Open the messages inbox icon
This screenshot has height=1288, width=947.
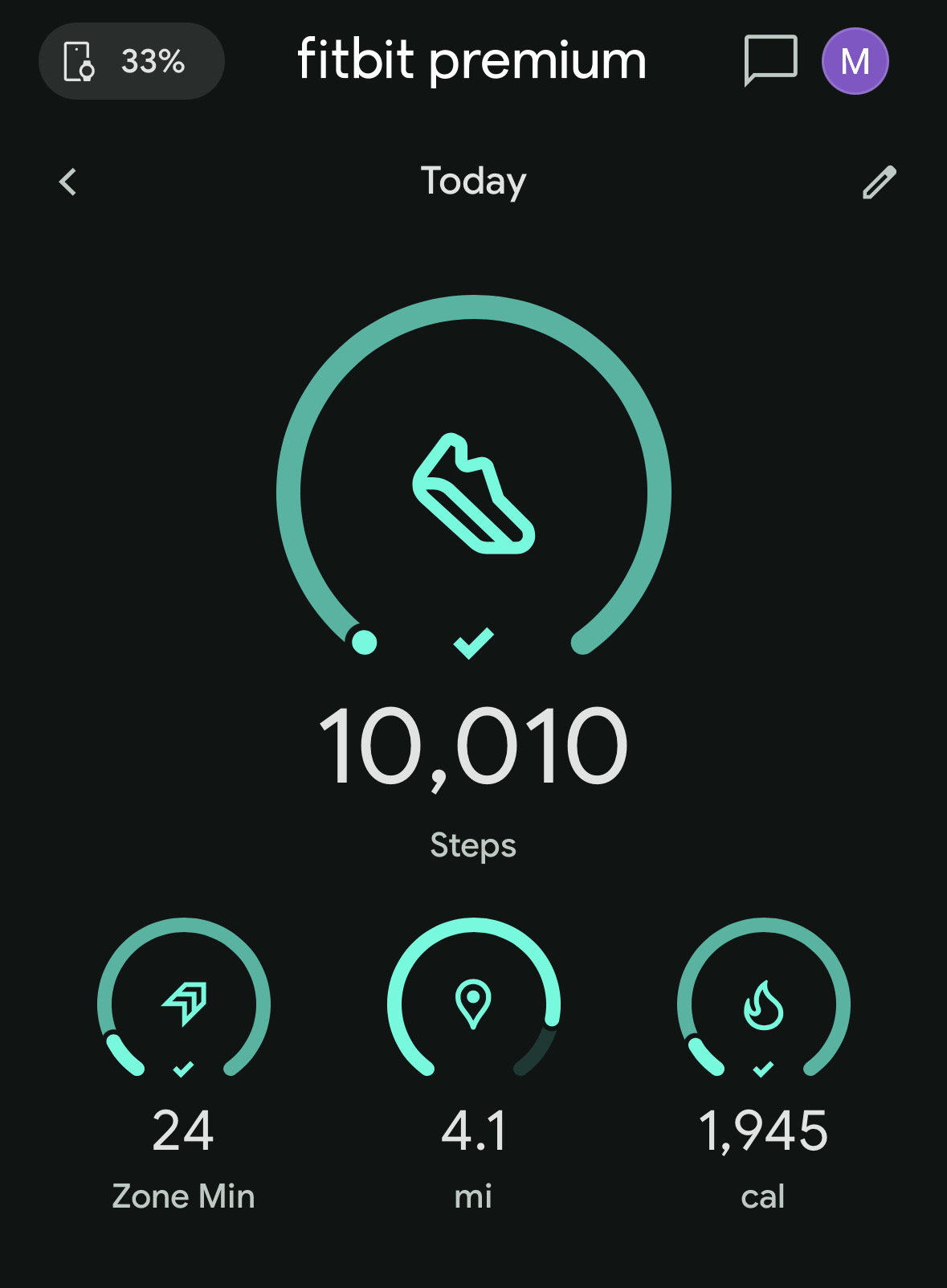[770, 59]
